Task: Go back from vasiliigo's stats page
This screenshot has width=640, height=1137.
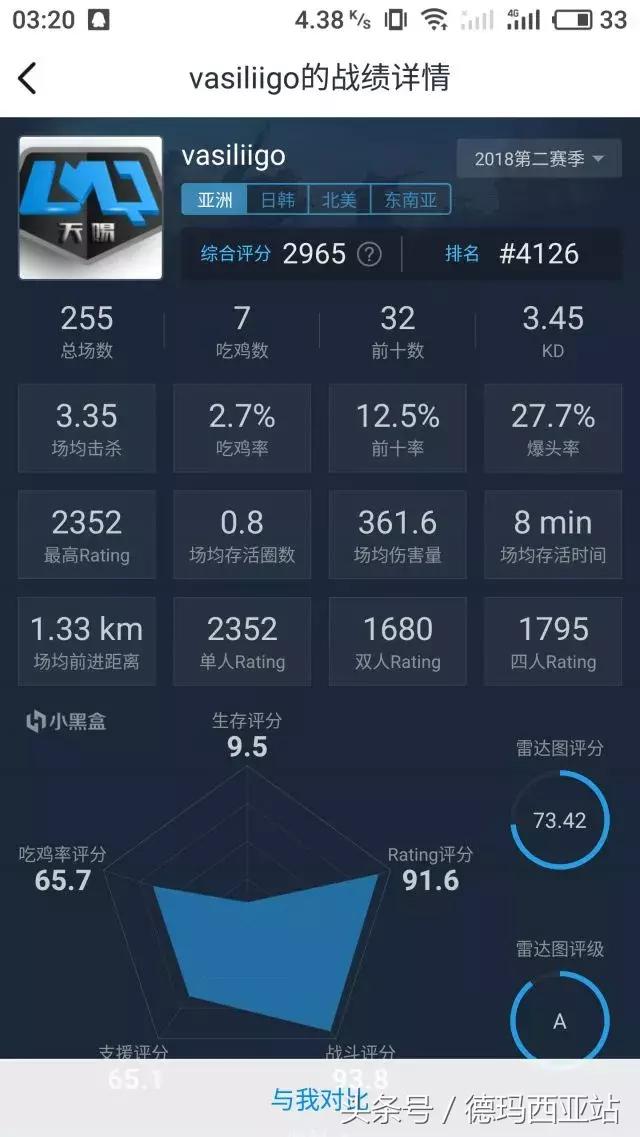Action: tap(28, 78)
